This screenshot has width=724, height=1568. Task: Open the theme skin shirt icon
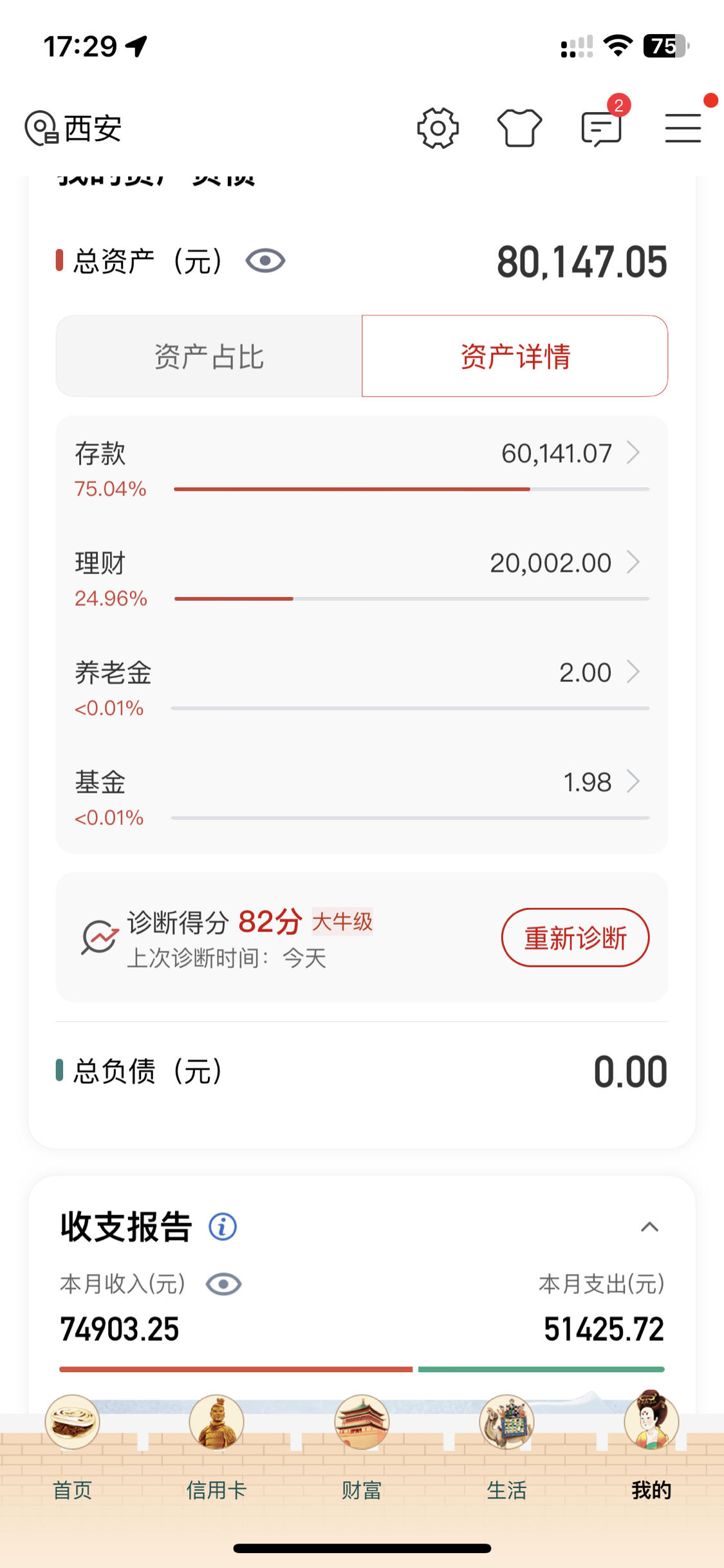click(x=519, y=128)
